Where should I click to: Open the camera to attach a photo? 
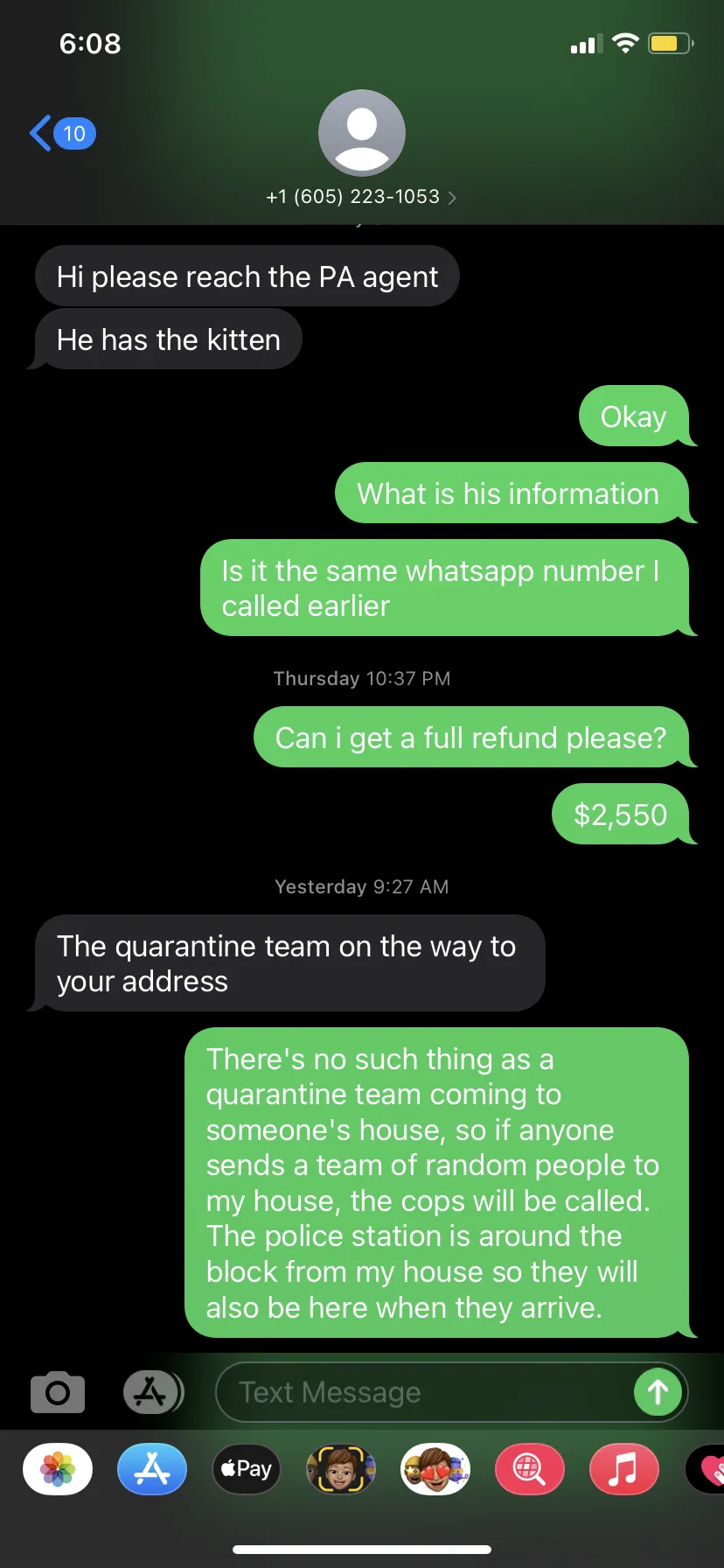click(58, 1391)
